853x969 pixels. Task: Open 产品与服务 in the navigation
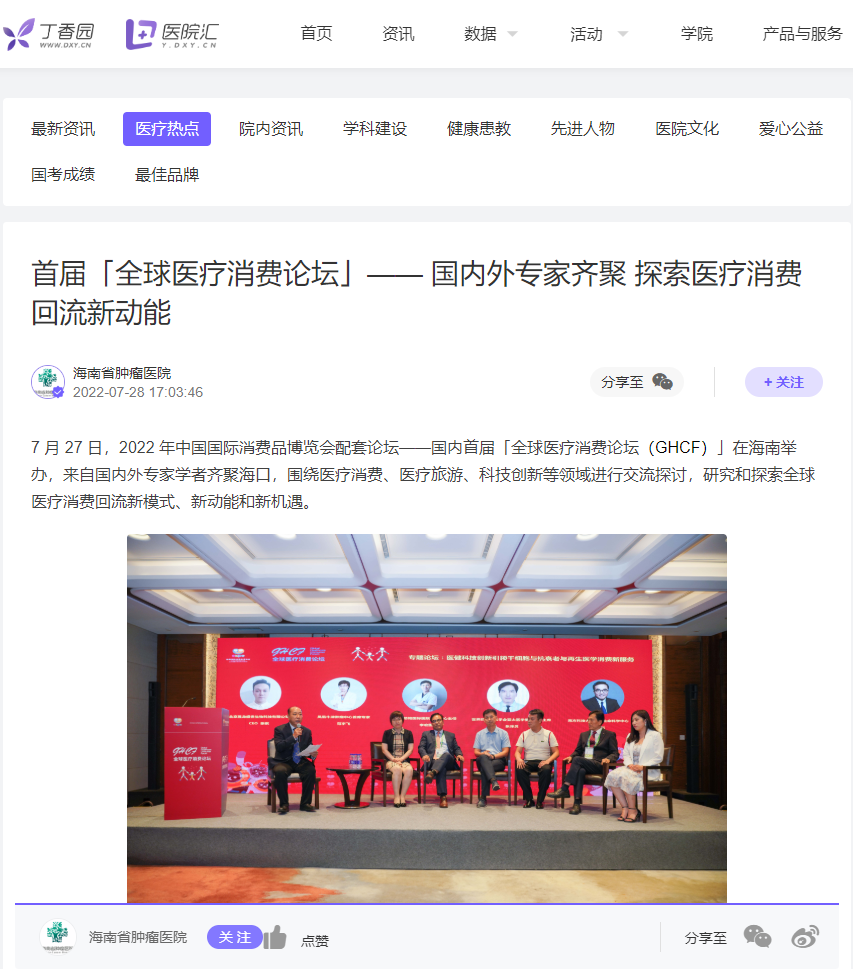click(x=802, y=34)
